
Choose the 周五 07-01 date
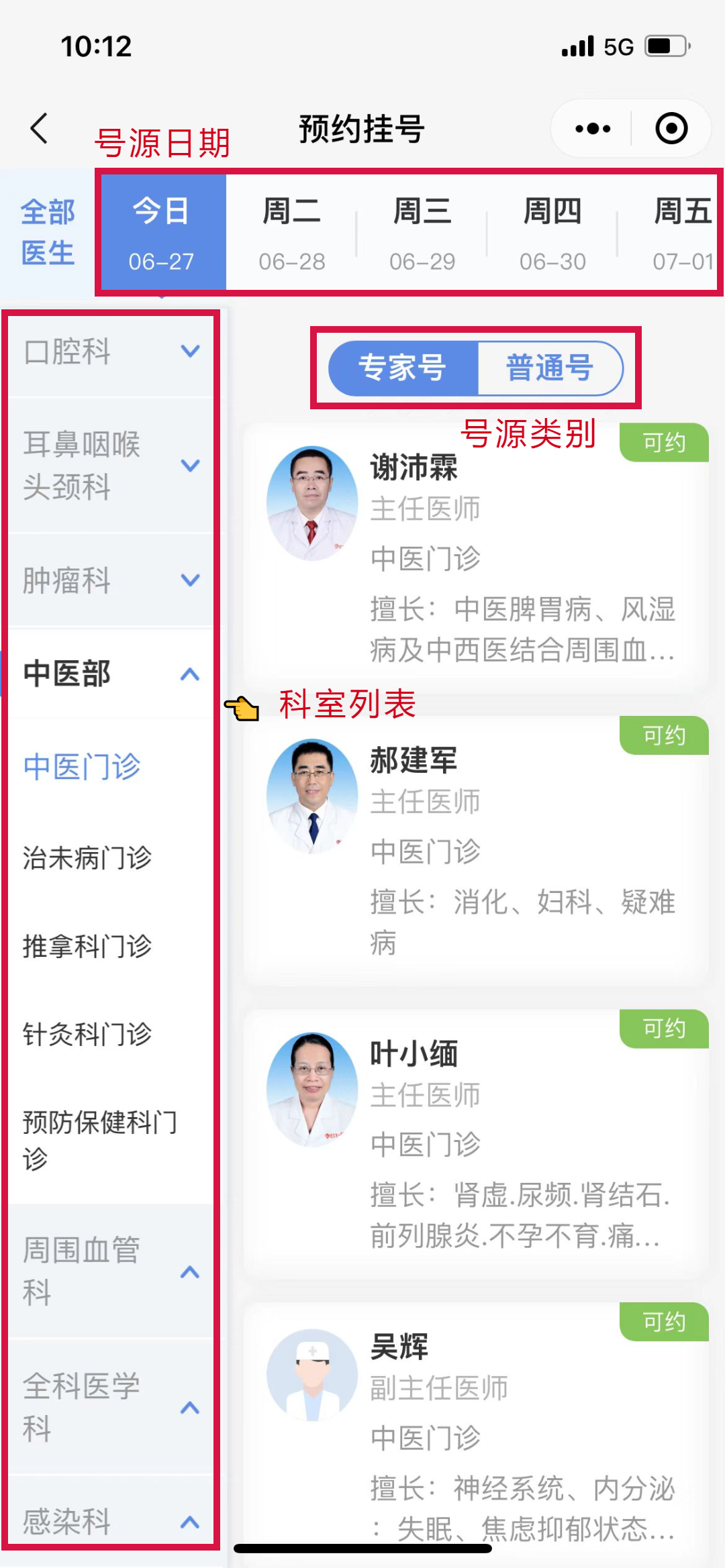[x=681, y=232]
